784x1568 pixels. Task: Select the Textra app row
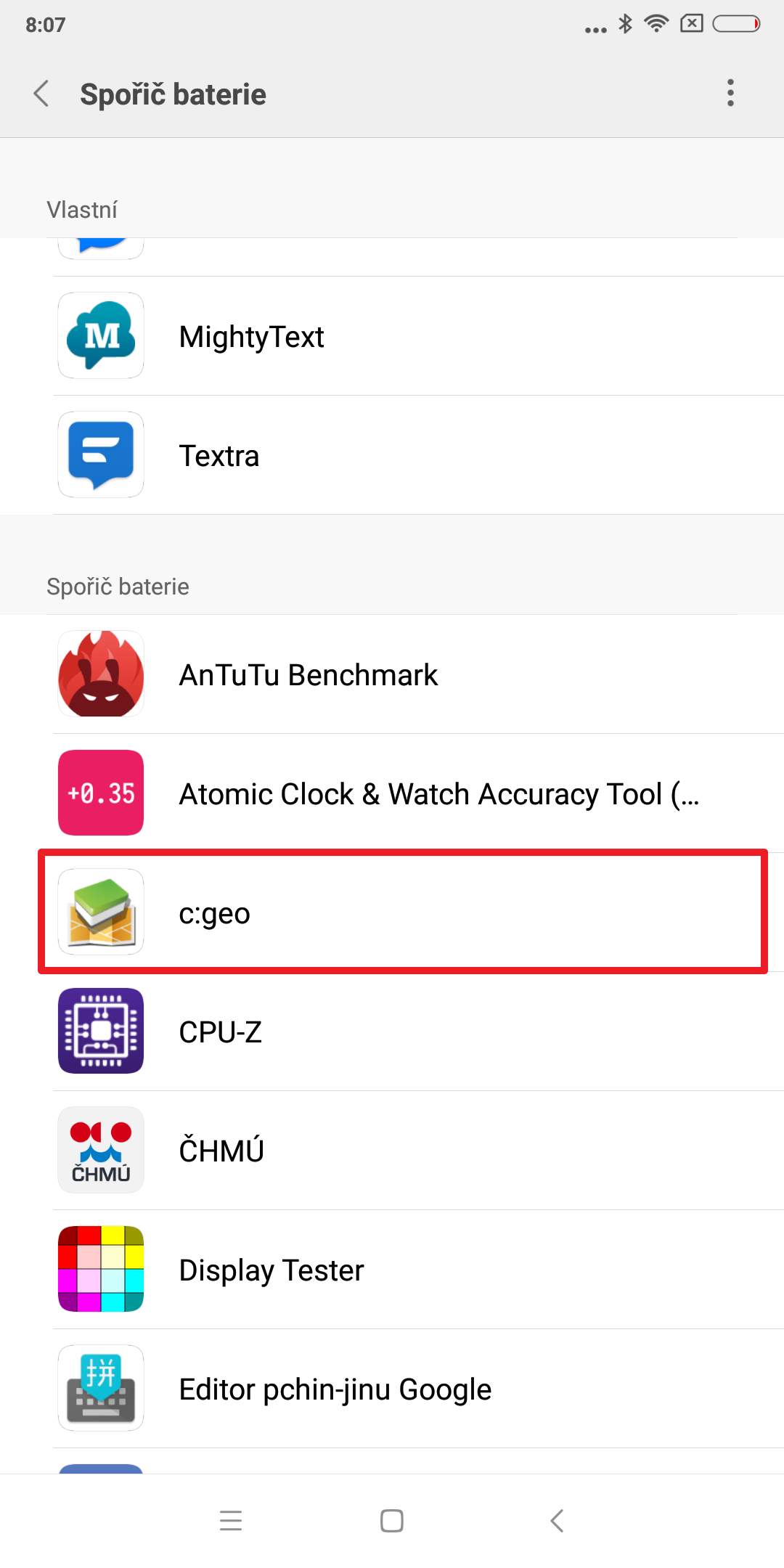(392, 455)
